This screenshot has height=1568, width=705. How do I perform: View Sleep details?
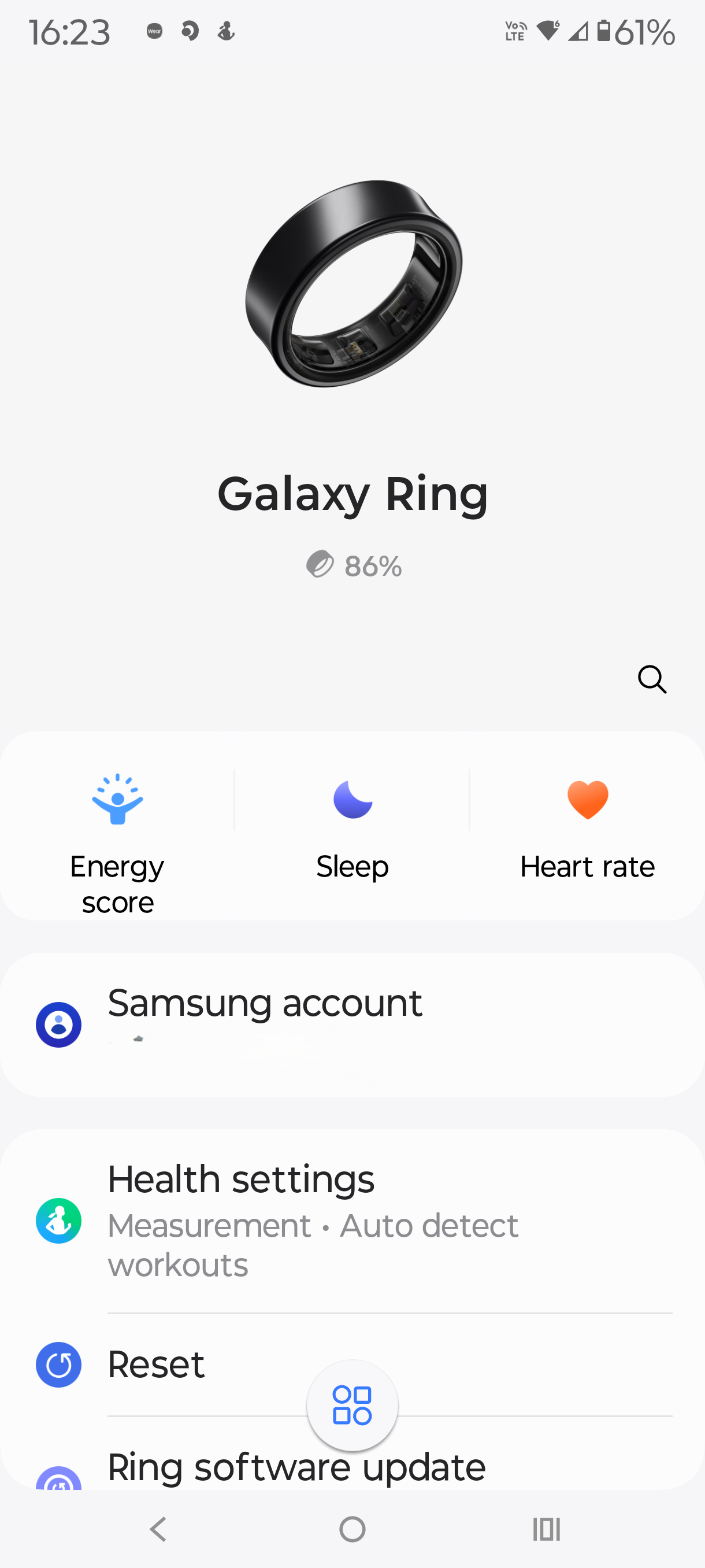(352, 828)
